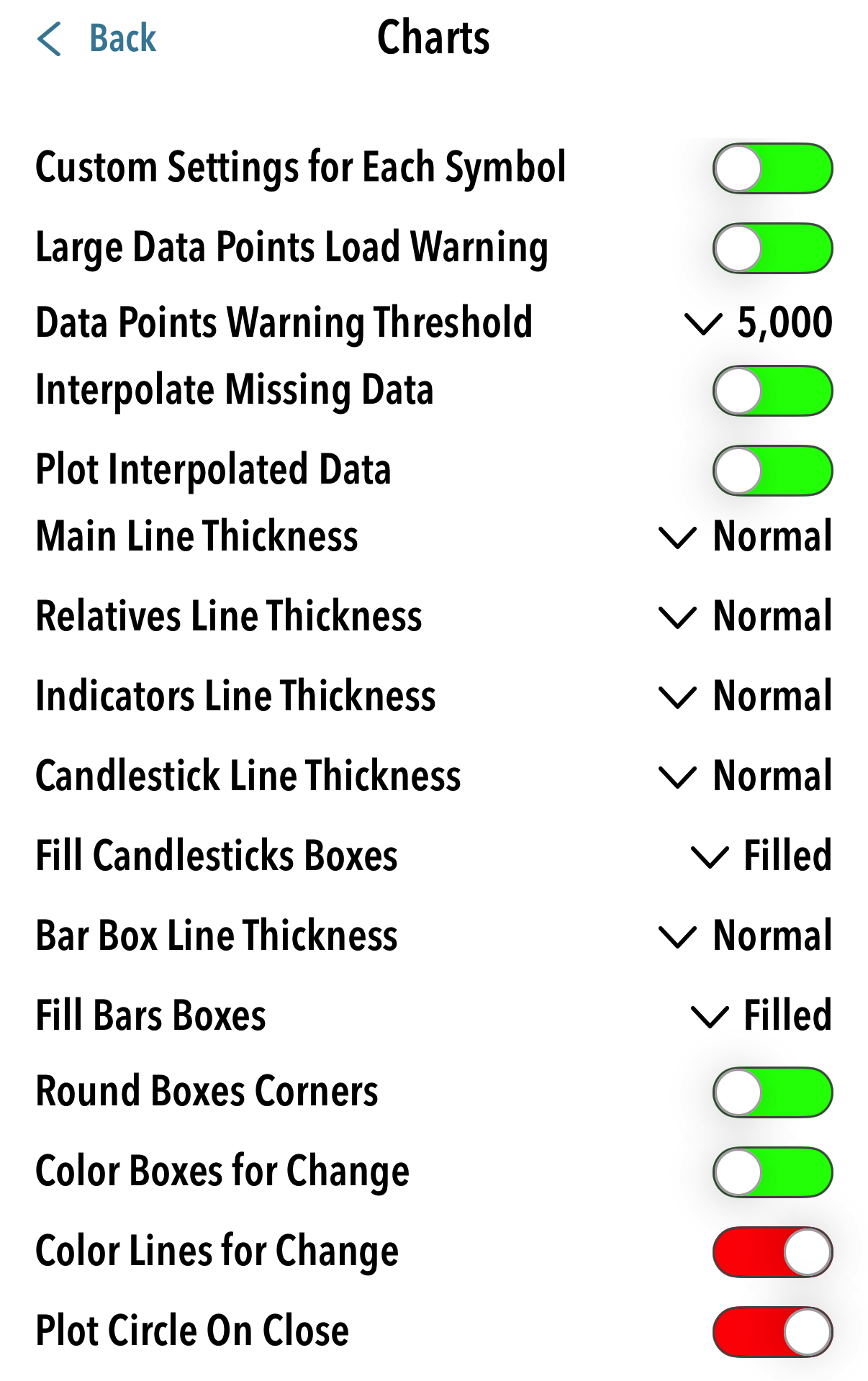Toggle Color Lines for Change
This screenshot has width=868, height=1381.
772,1252
